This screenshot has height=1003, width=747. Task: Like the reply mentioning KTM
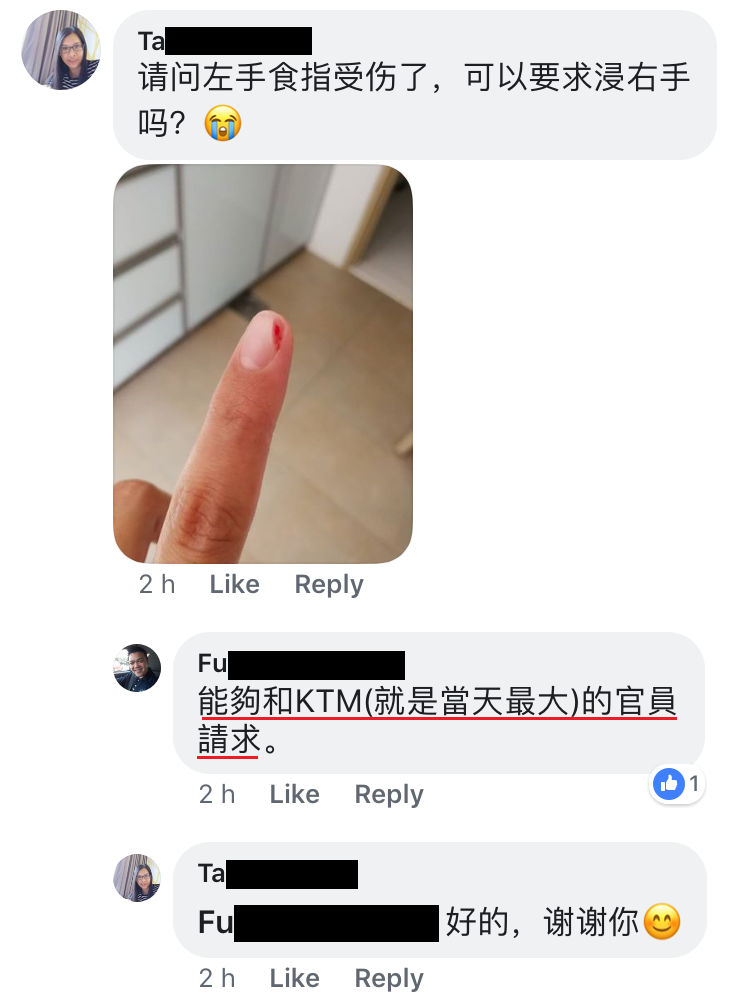click(294, 795)
